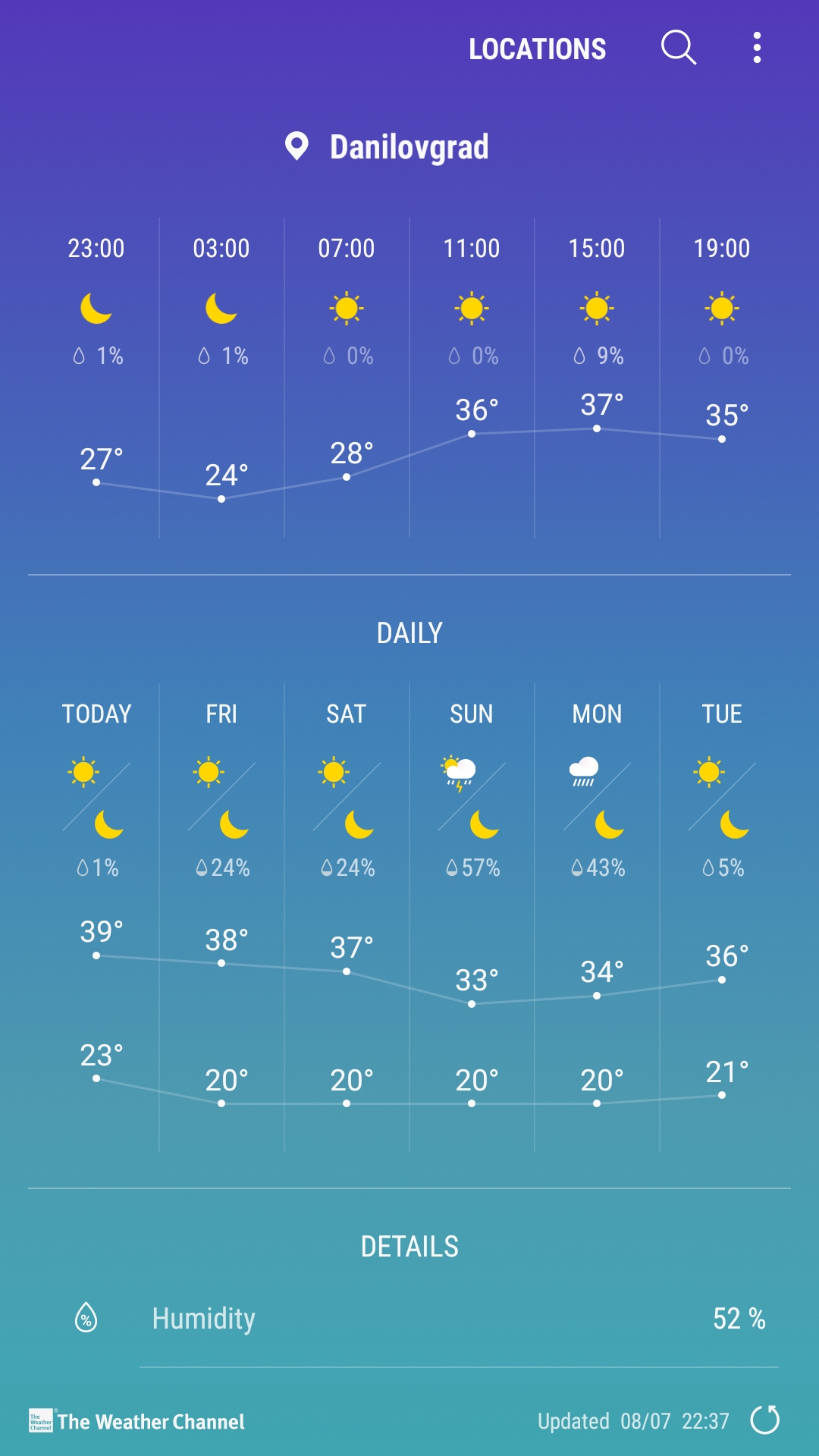Tap The Weather Channel link
The image size is (819, 1456).
136,1421
